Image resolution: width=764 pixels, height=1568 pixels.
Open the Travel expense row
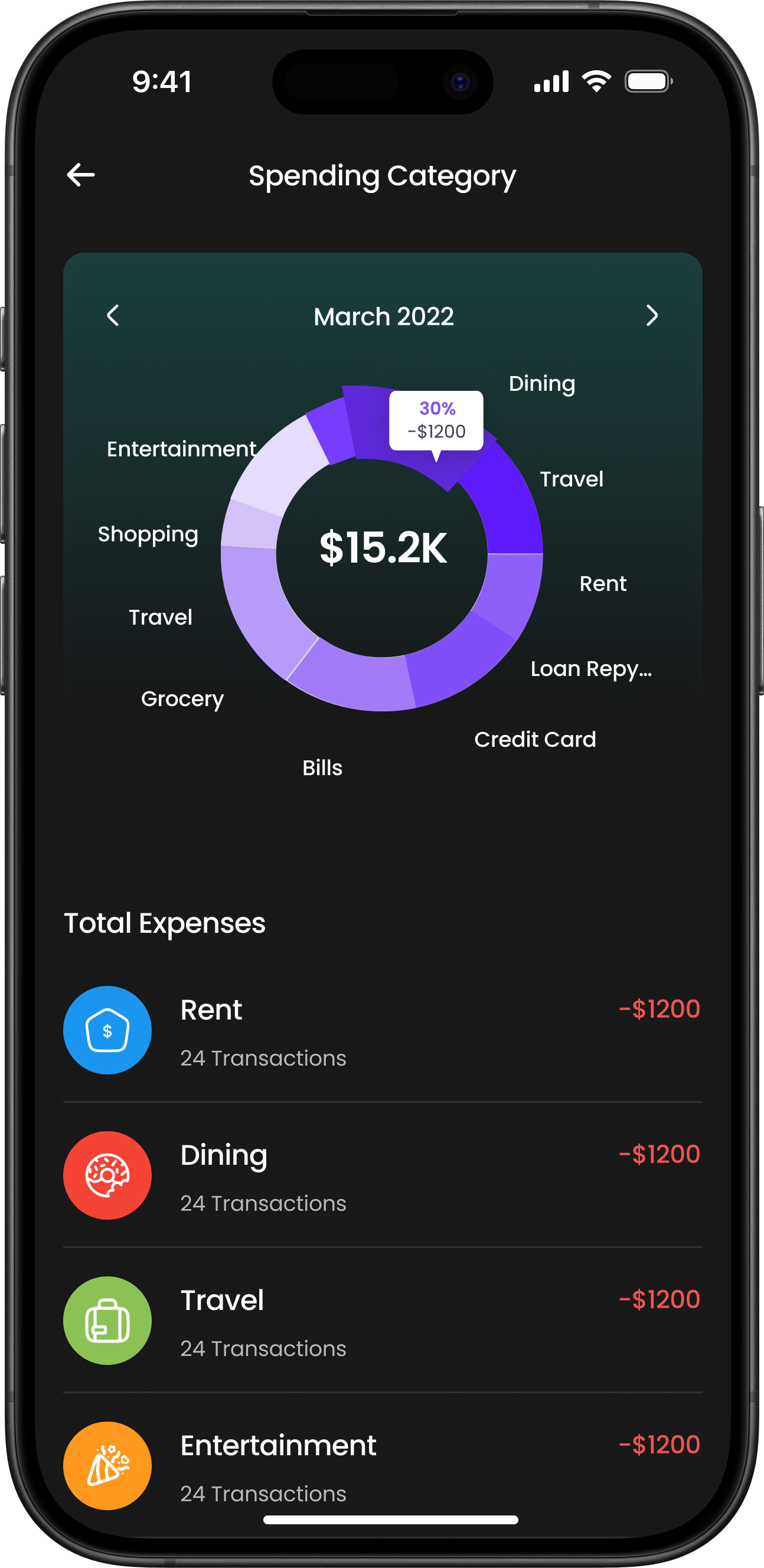tap(383, 1320)
